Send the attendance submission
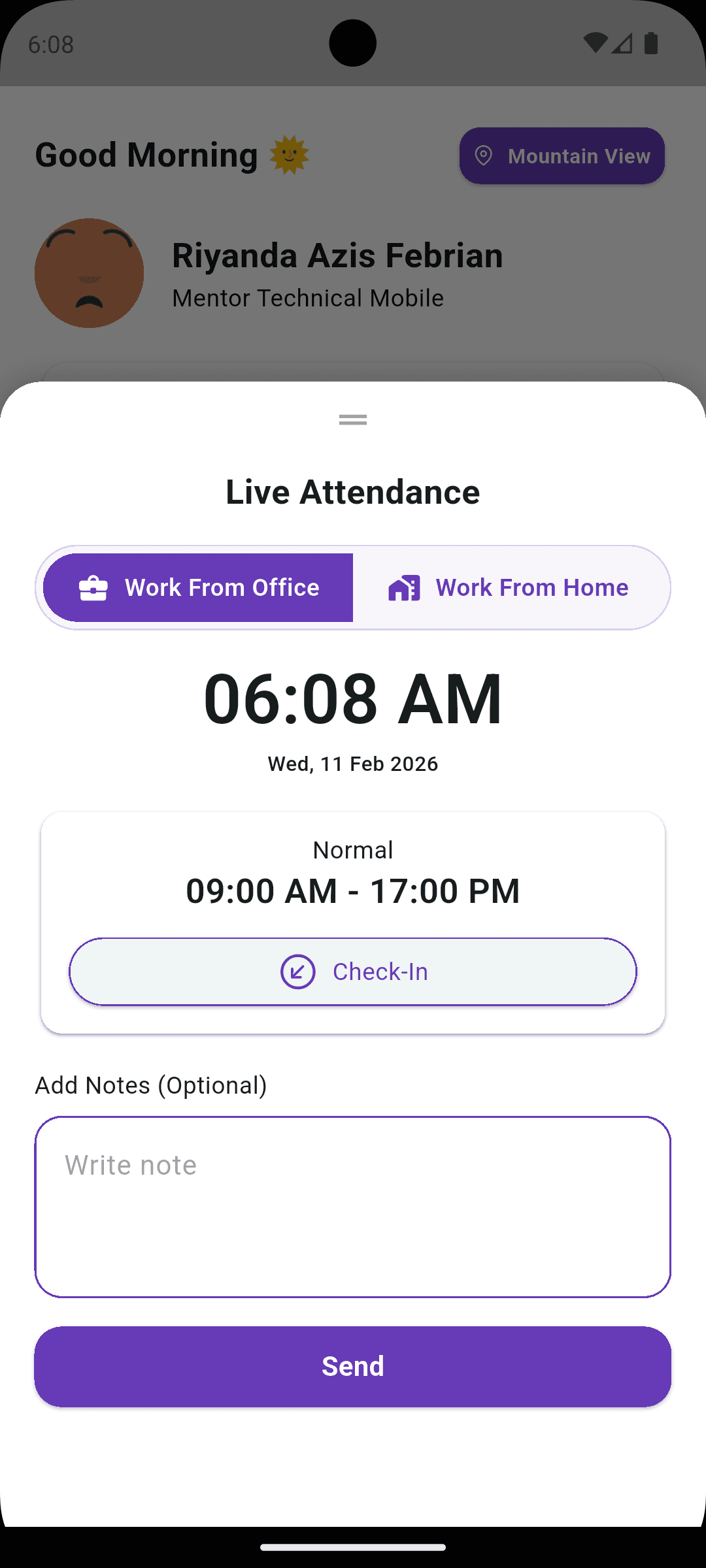706x1568 pixels. point(353,1367)
